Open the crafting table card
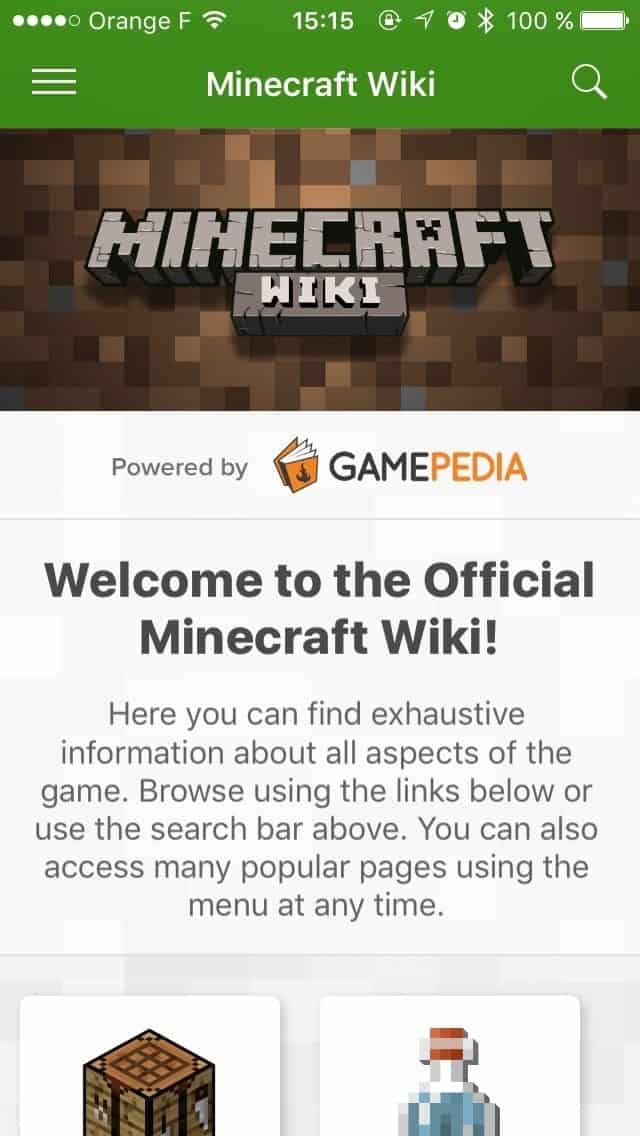 tap(150, 1066)
